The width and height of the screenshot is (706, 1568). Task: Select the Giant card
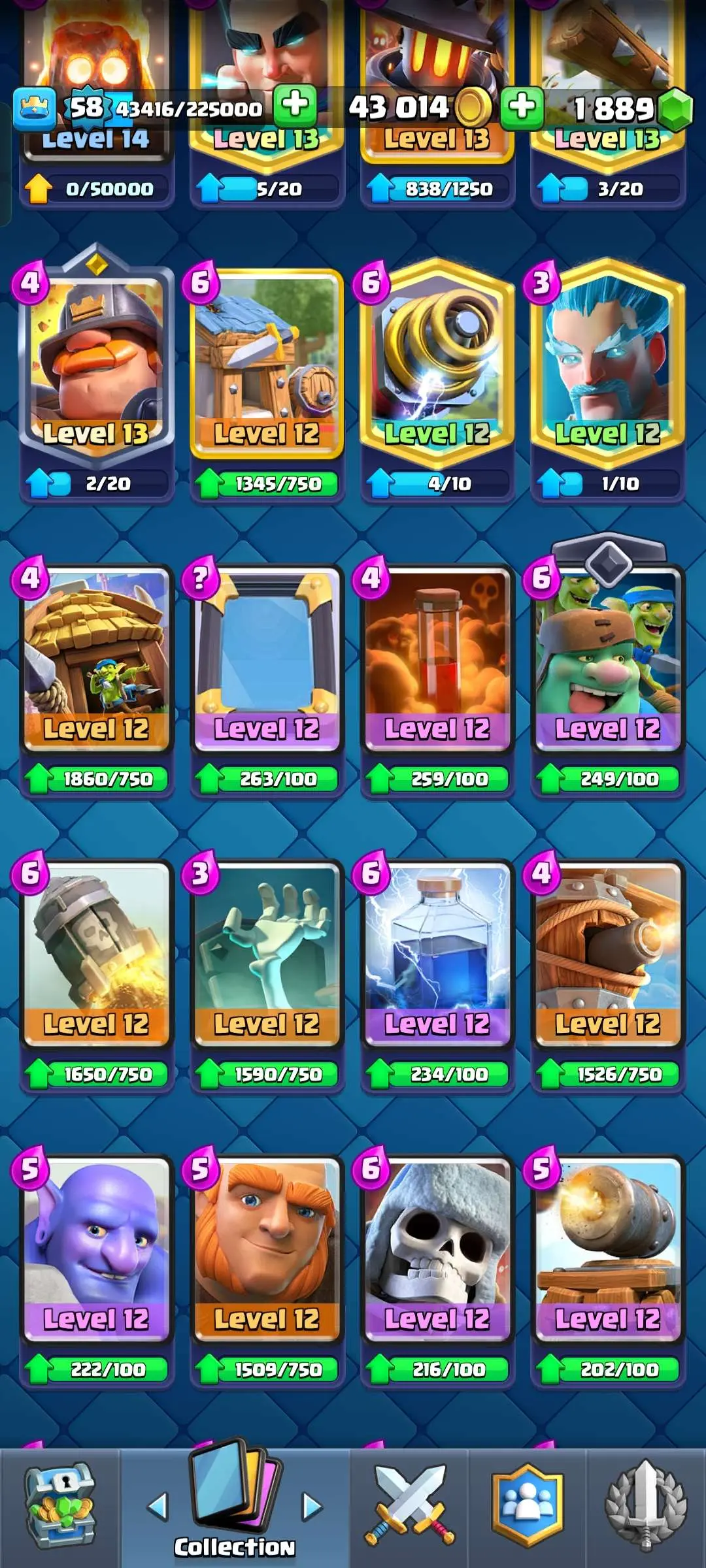pyautogui.click(x=266, y=1248)
